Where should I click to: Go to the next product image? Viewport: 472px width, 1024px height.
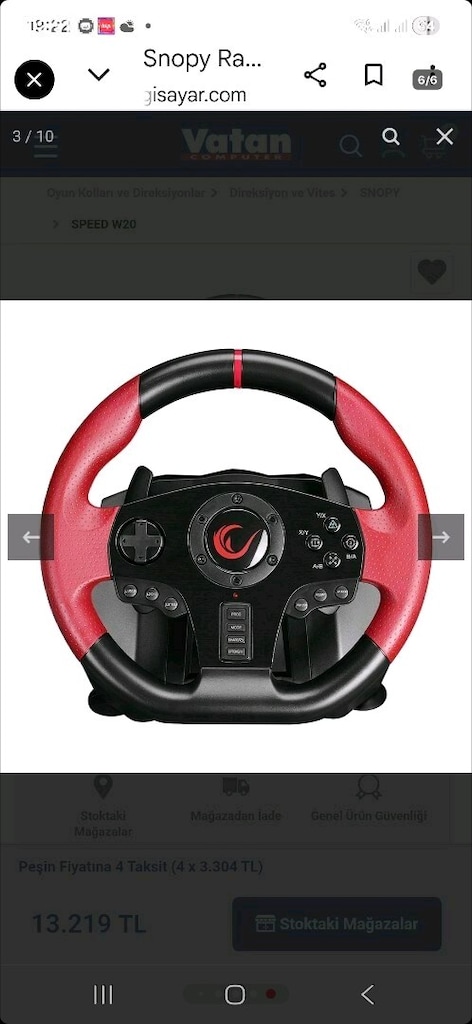point(441,537)
